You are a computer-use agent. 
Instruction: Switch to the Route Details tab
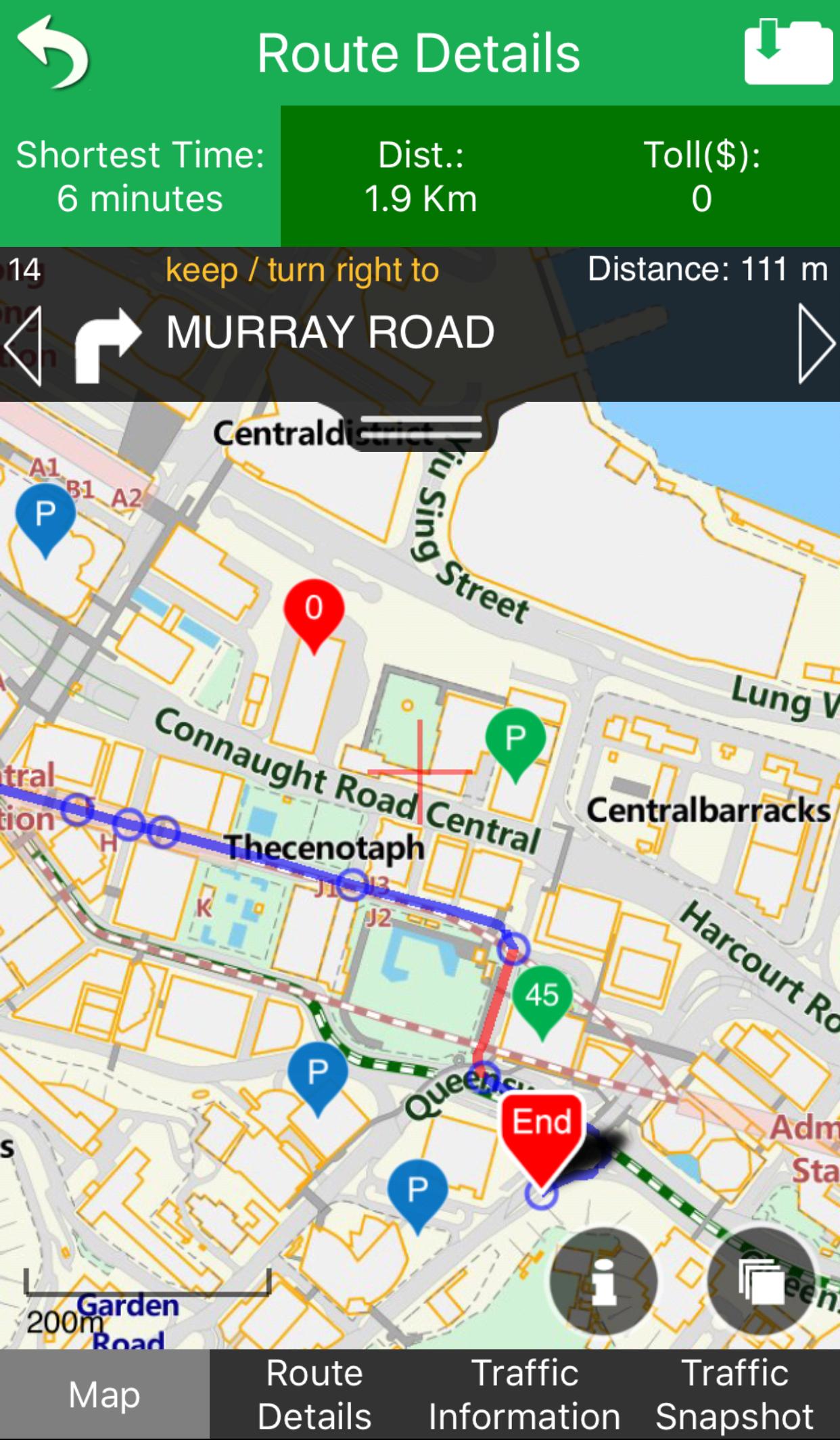click(x=314, y=1395)
